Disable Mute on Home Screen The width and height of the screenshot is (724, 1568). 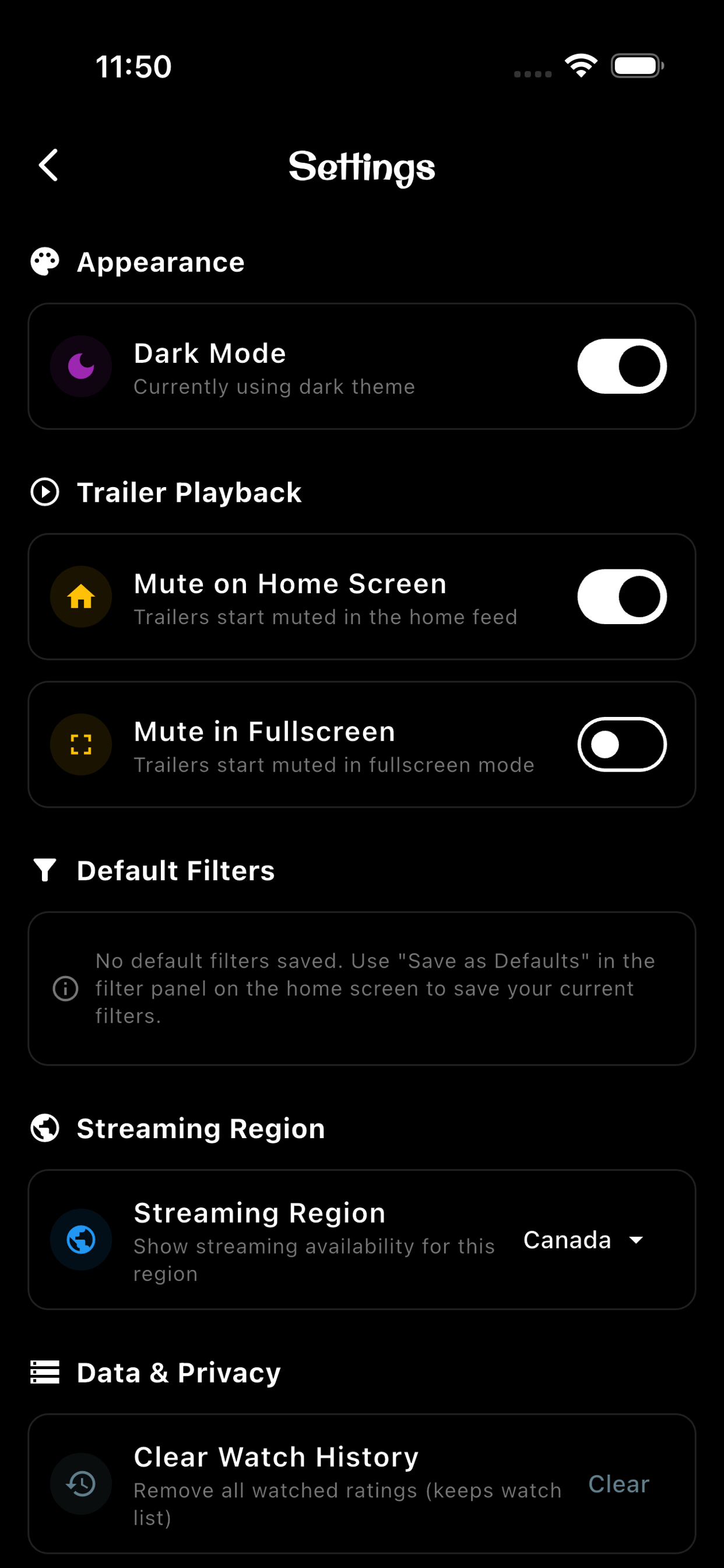coord(622,597)
